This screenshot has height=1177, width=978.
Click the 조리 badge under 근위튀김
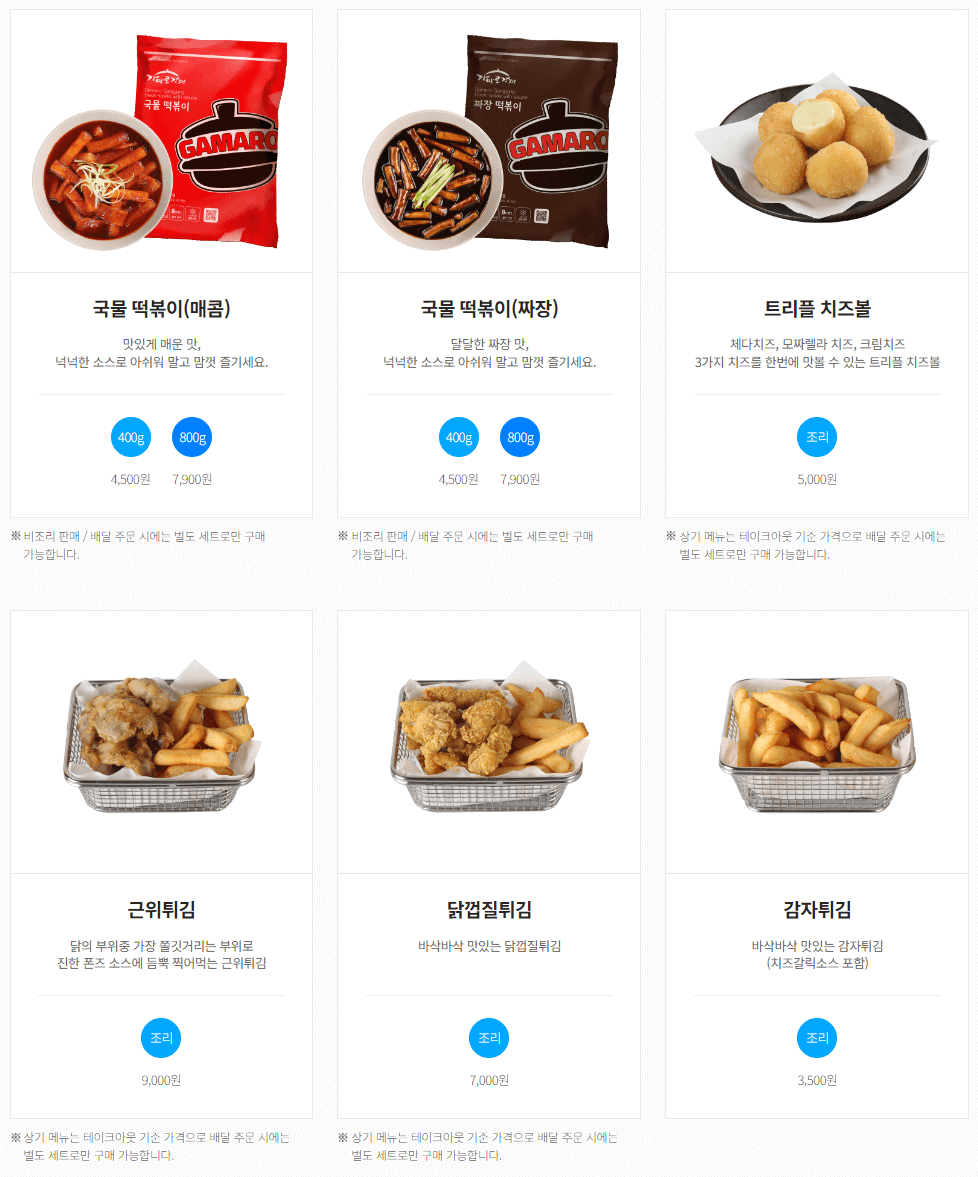160,1038
